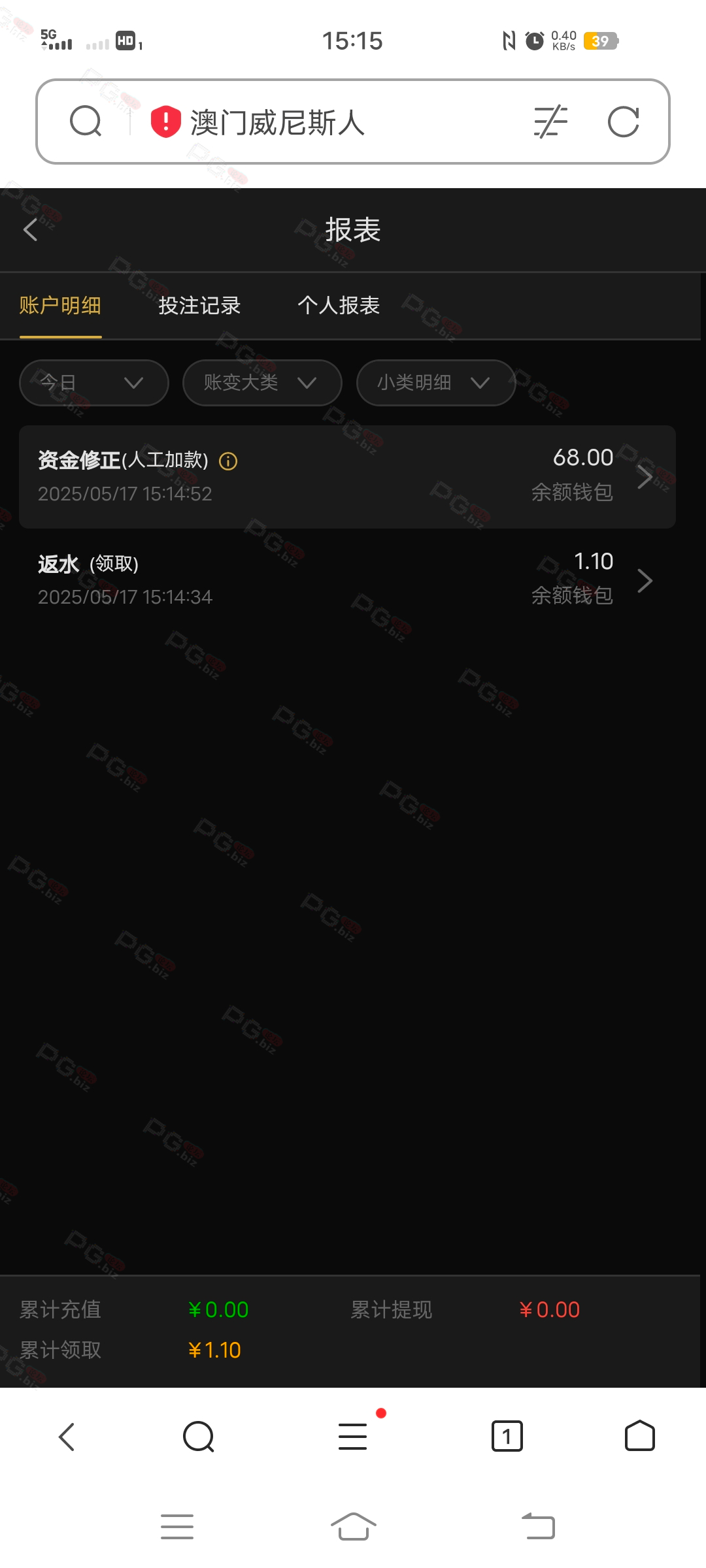Screen dimensions: 706x1568
Task: Tap the system home button
Action: (353, 1526)
